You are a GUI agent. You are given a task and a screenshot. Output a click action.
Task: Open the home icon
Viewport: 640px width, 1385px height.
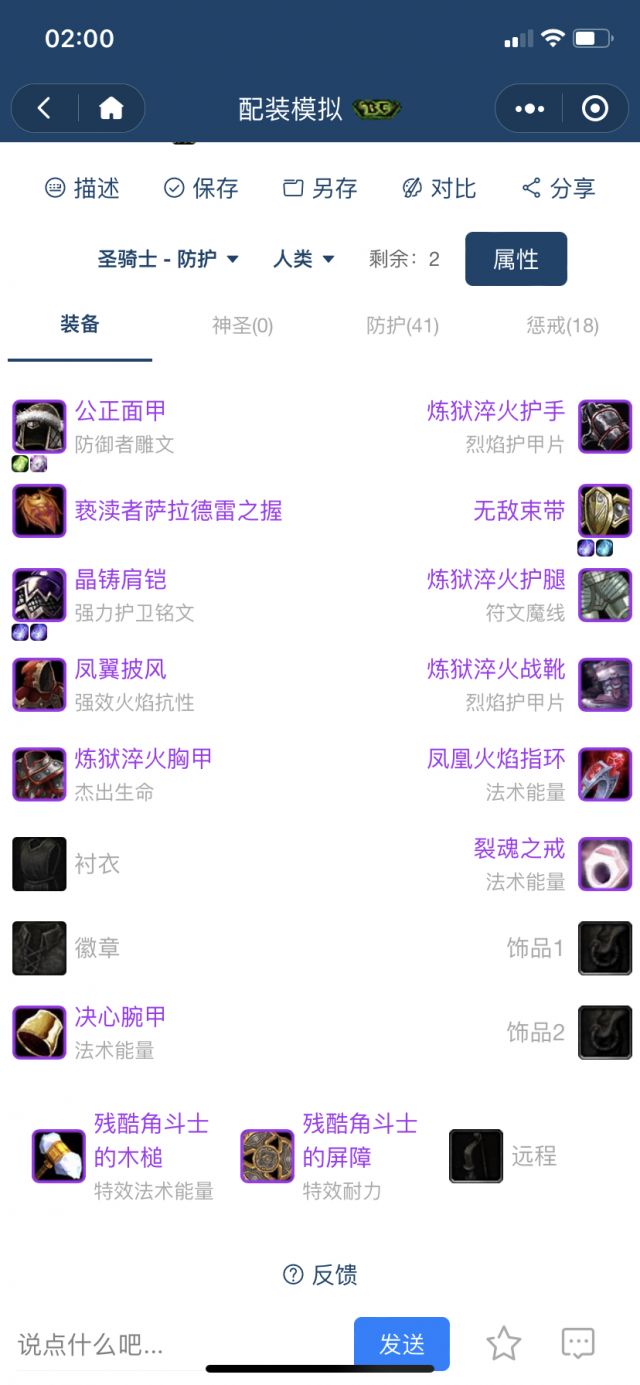pyautogui.click(x=111, y=108)
